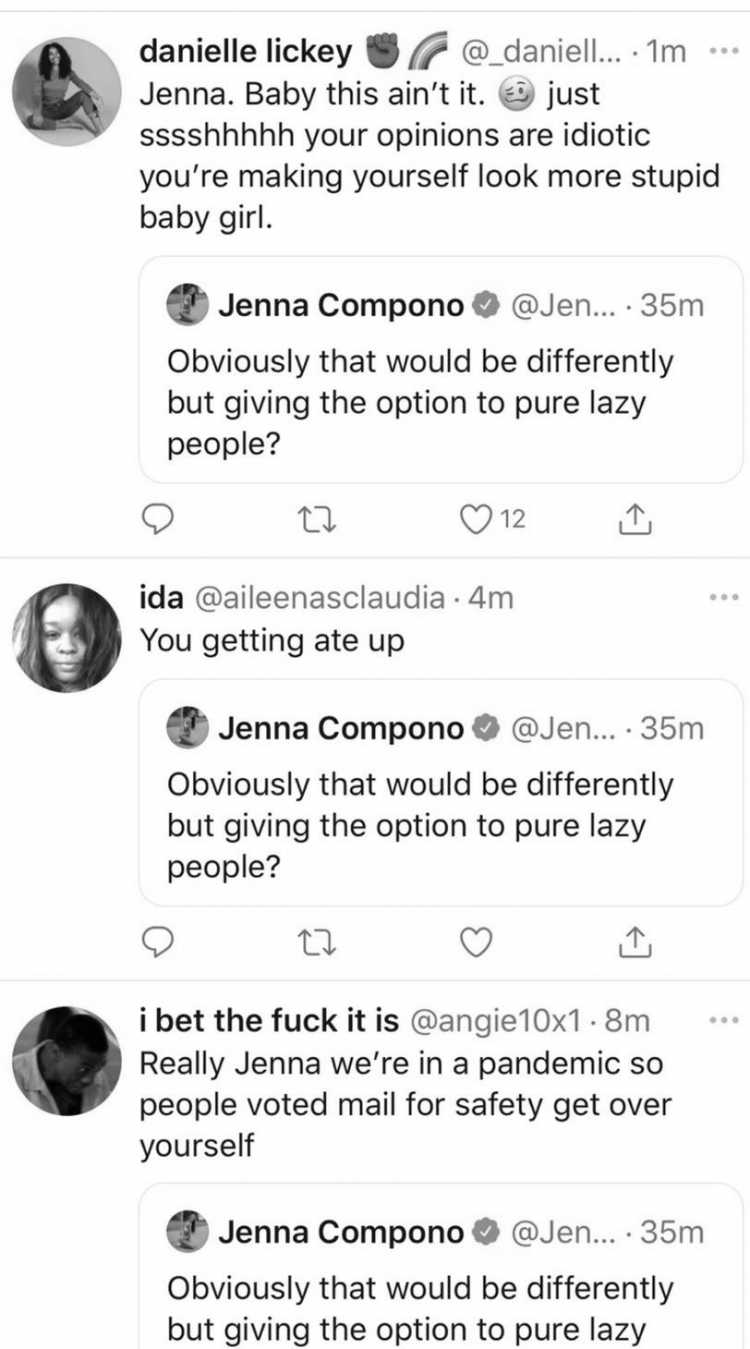The height and width of the screenshot is (1349, 750).
Task: Open overflow menu on danielle lickey's tweet
Action: pyautogui.click(x=721, y=50)
